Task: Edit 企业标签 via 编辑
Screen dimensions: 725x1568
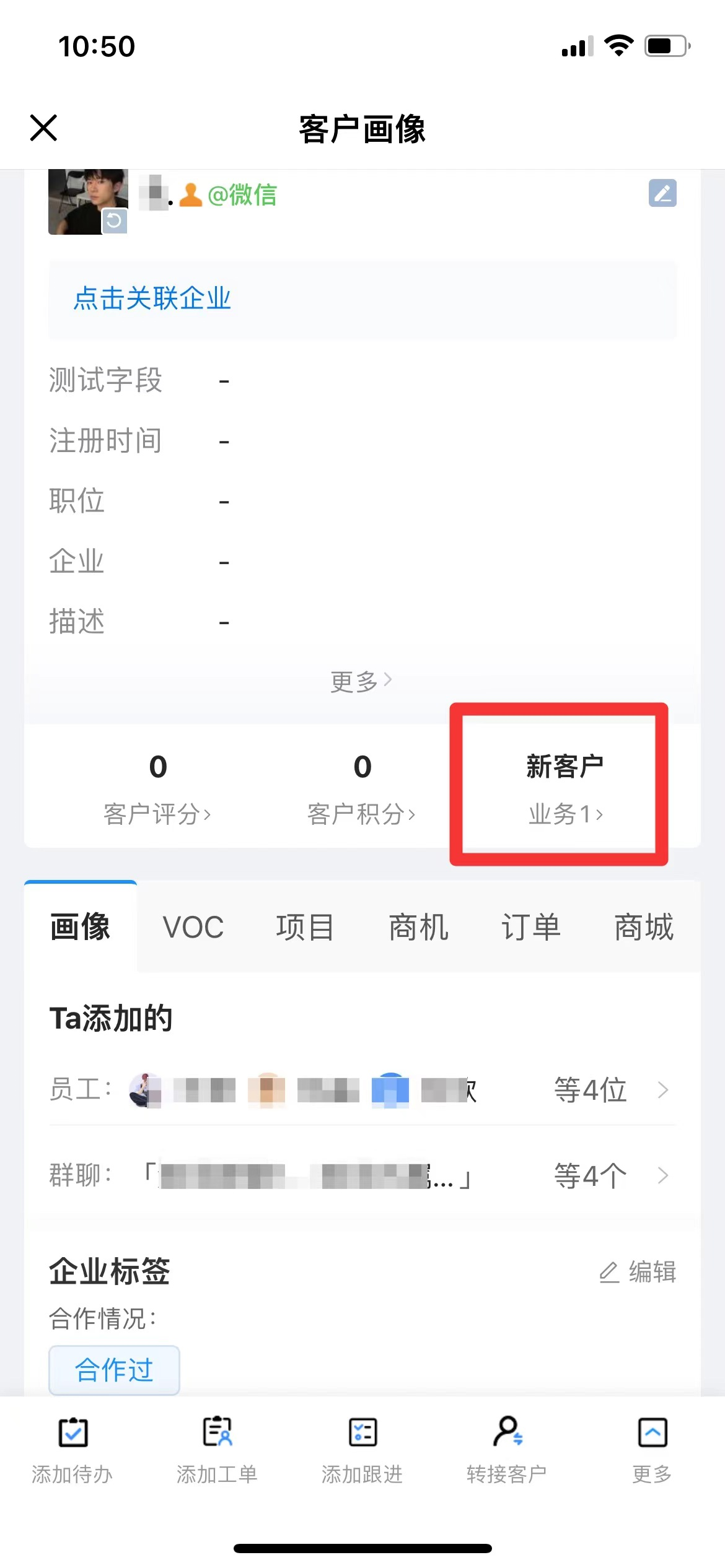Action: click(638, 1272)
